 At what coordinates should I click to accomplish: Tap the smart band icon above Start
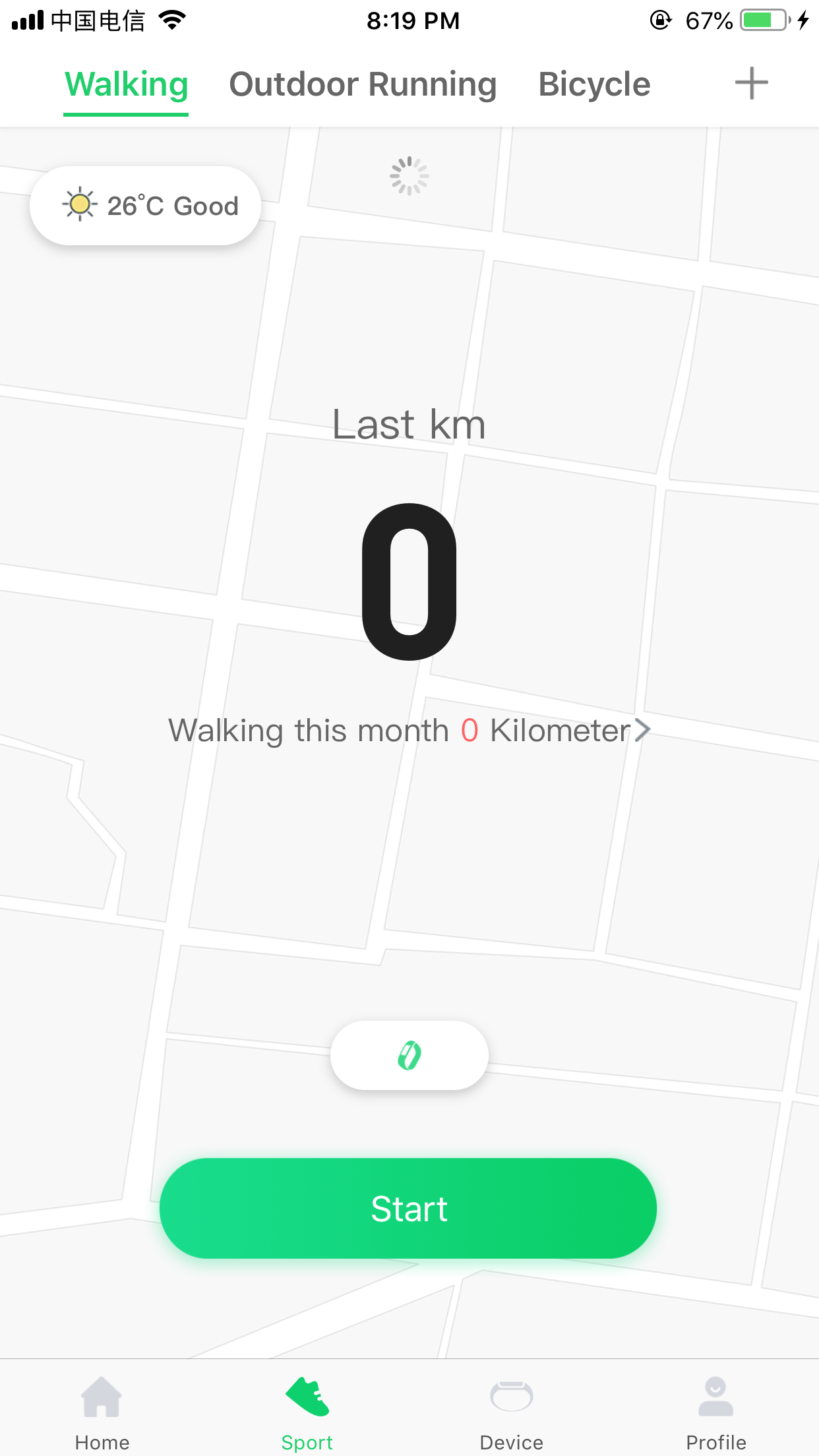(x=409, y=1055)
